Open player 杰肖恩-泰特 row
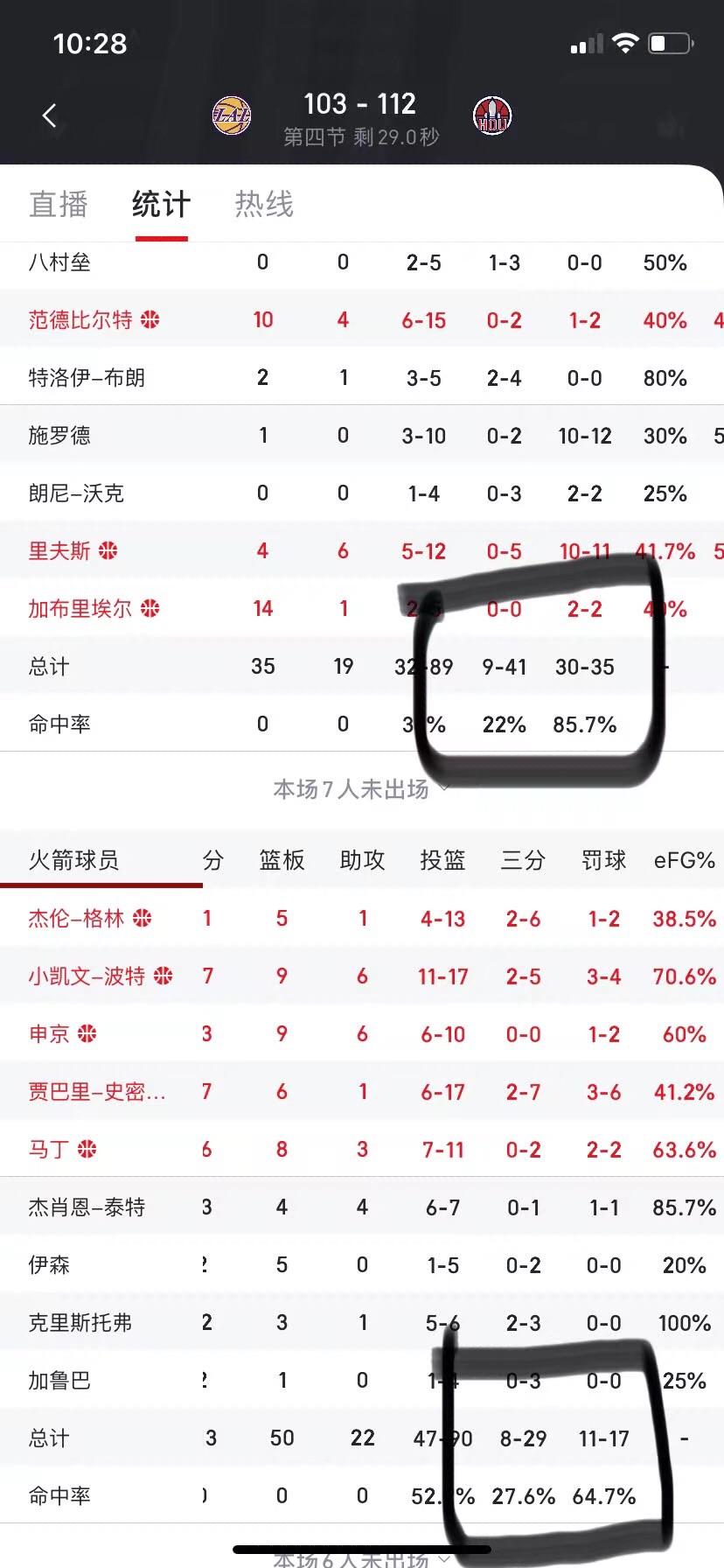The width and height of the screenshot is (724, 1568). (x=362, y=1207)
